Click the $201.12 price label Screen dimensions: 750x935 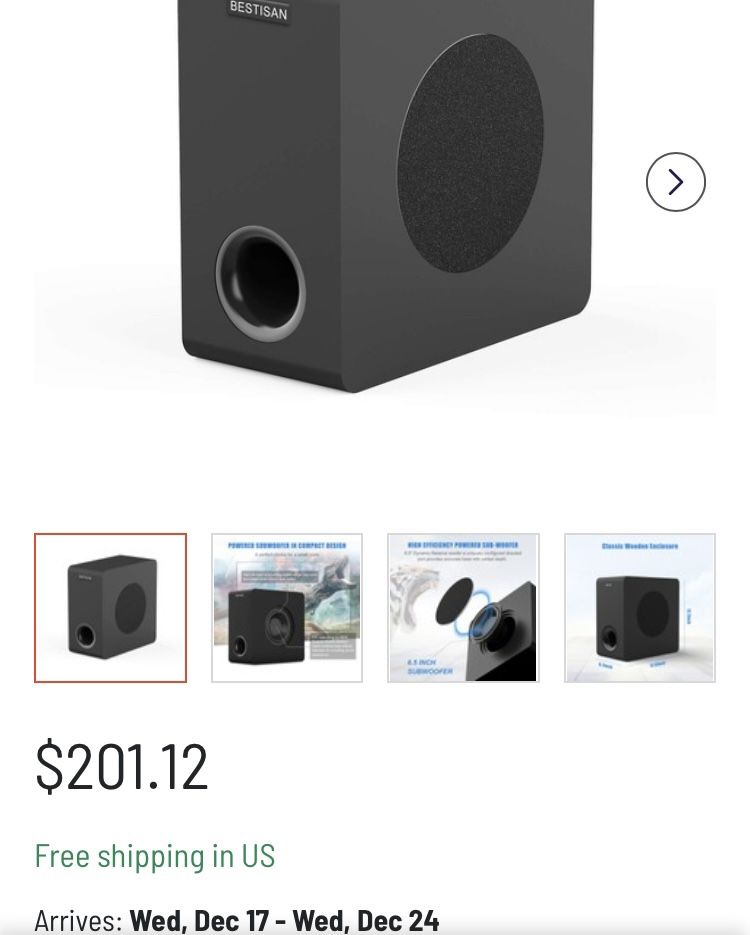(121, 765)
